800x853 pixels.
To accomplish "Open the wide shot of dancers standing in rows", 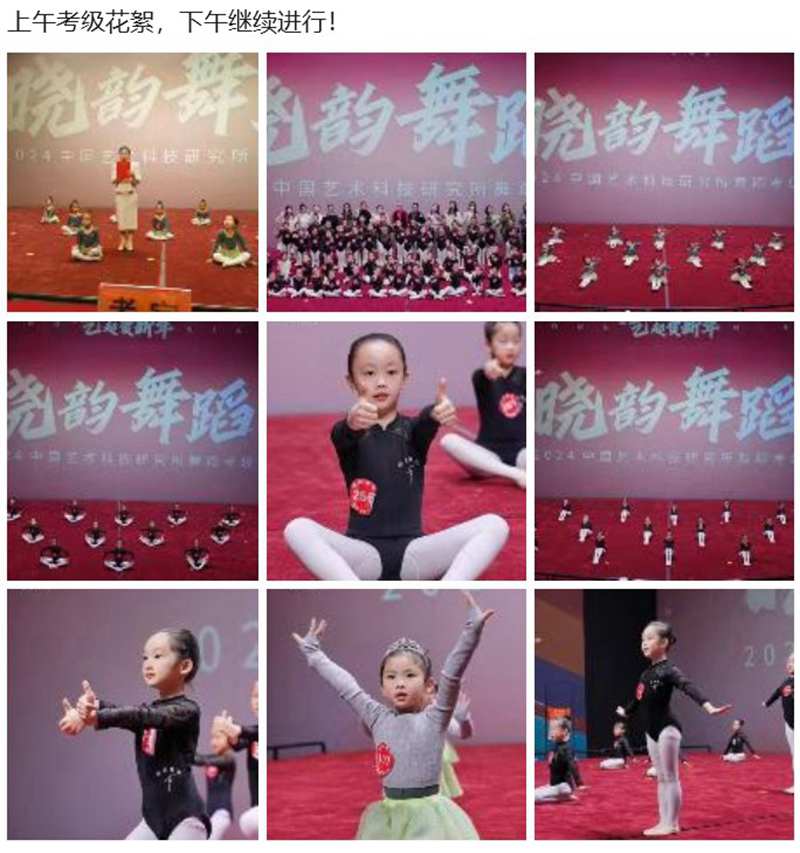I will [x=664, y=450].
